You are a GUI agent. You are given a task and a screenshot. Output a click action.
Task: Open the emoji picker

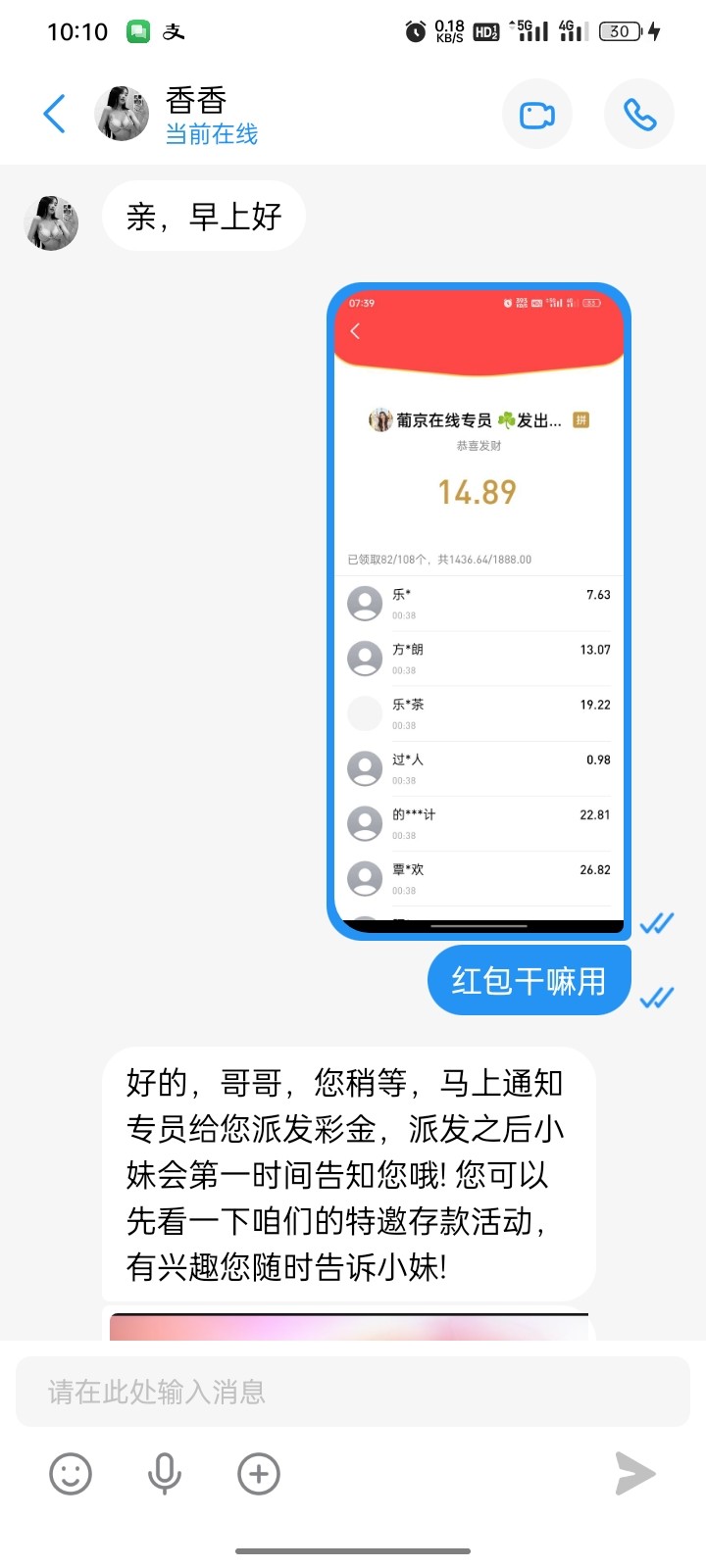tap(71, 1474)
